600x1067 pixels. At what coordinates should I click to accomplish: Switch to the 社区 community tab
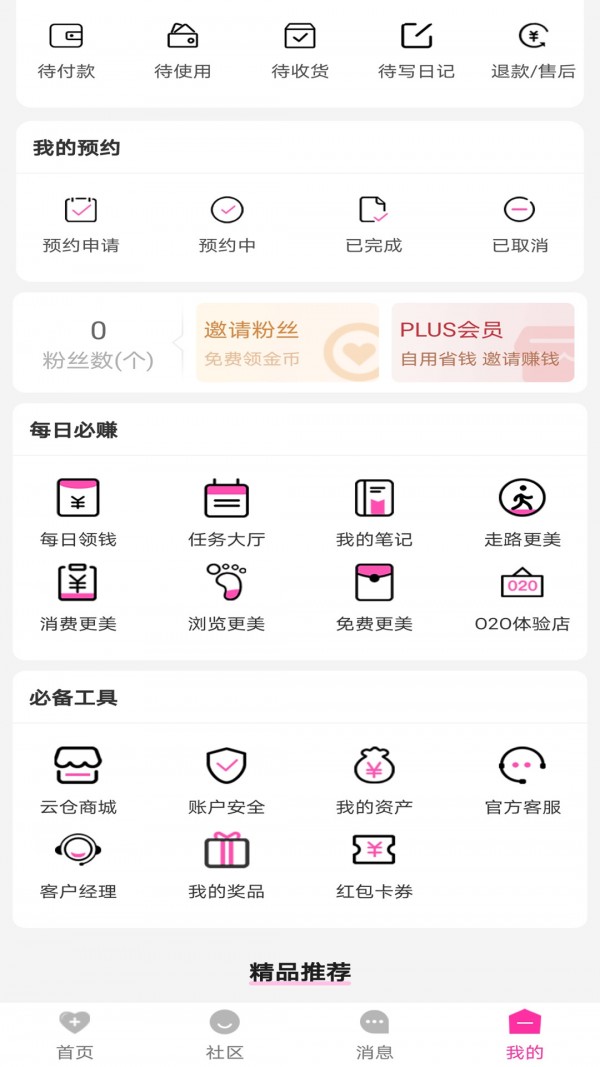click(x=225, y=1035)
